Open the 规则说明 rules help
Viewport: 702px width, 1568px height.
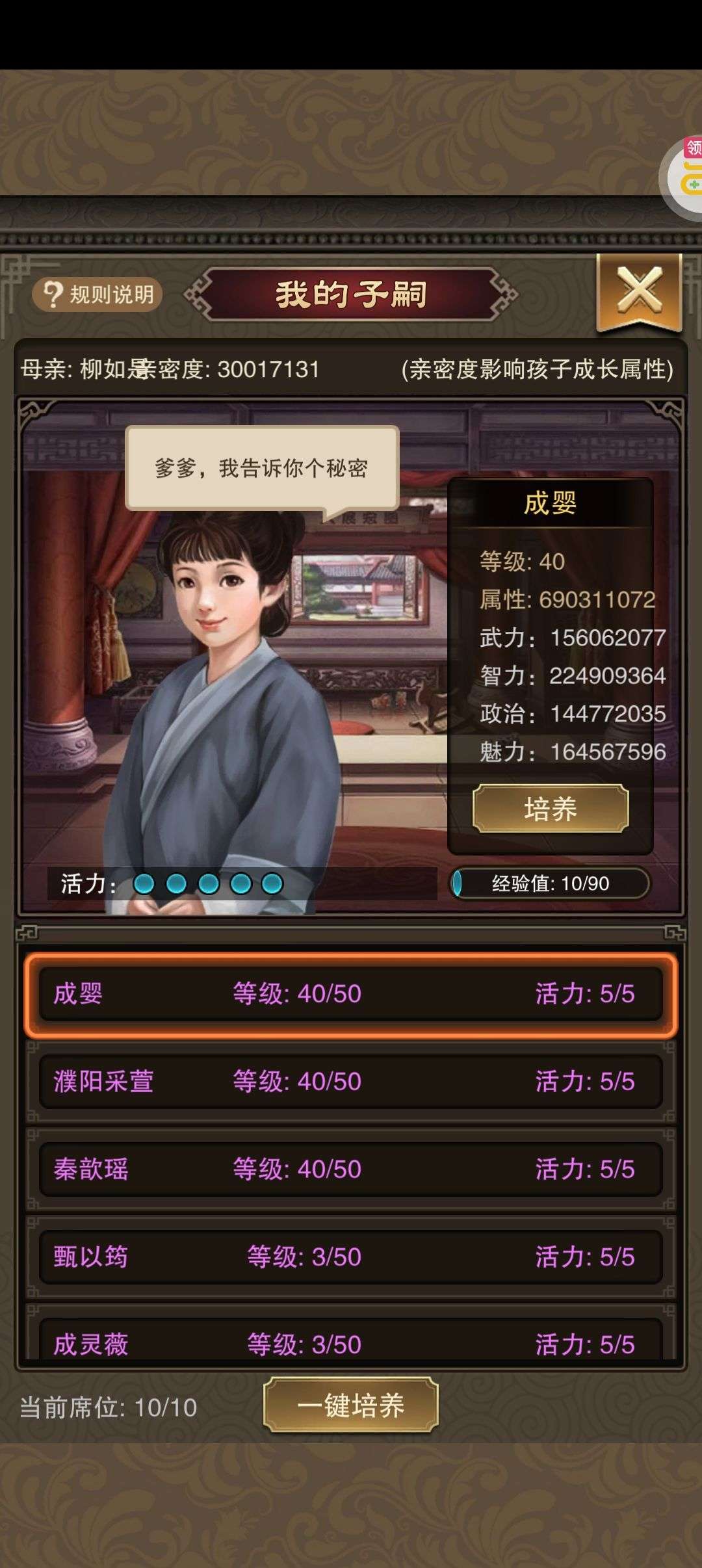[97, 294]
